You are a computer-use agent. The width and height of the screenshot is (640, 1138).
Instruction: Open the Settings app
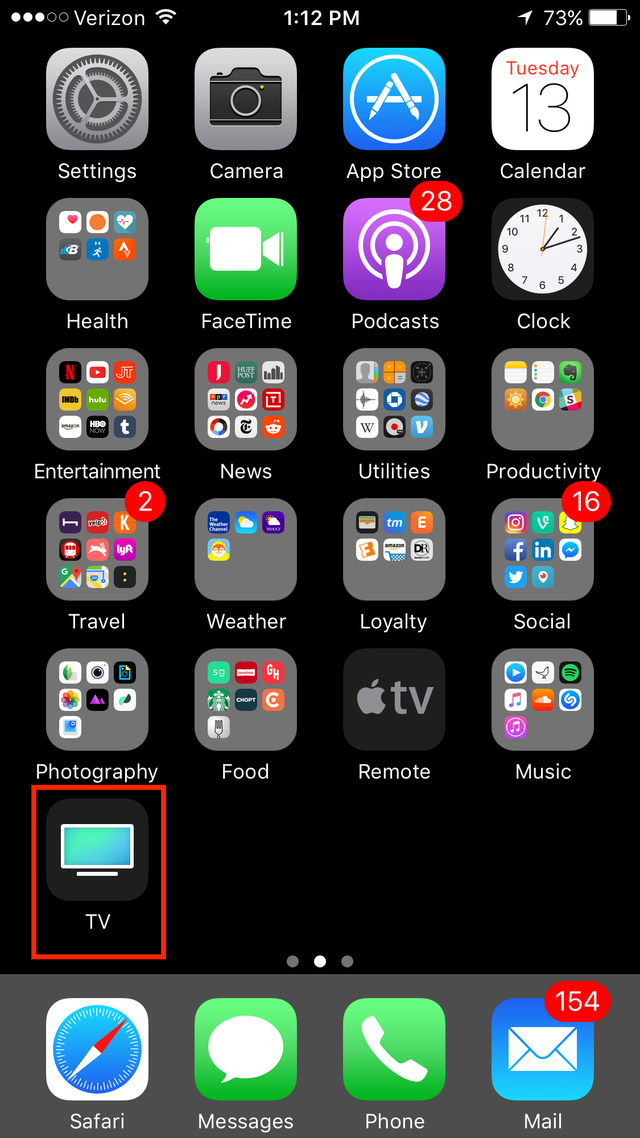(97, 99)
